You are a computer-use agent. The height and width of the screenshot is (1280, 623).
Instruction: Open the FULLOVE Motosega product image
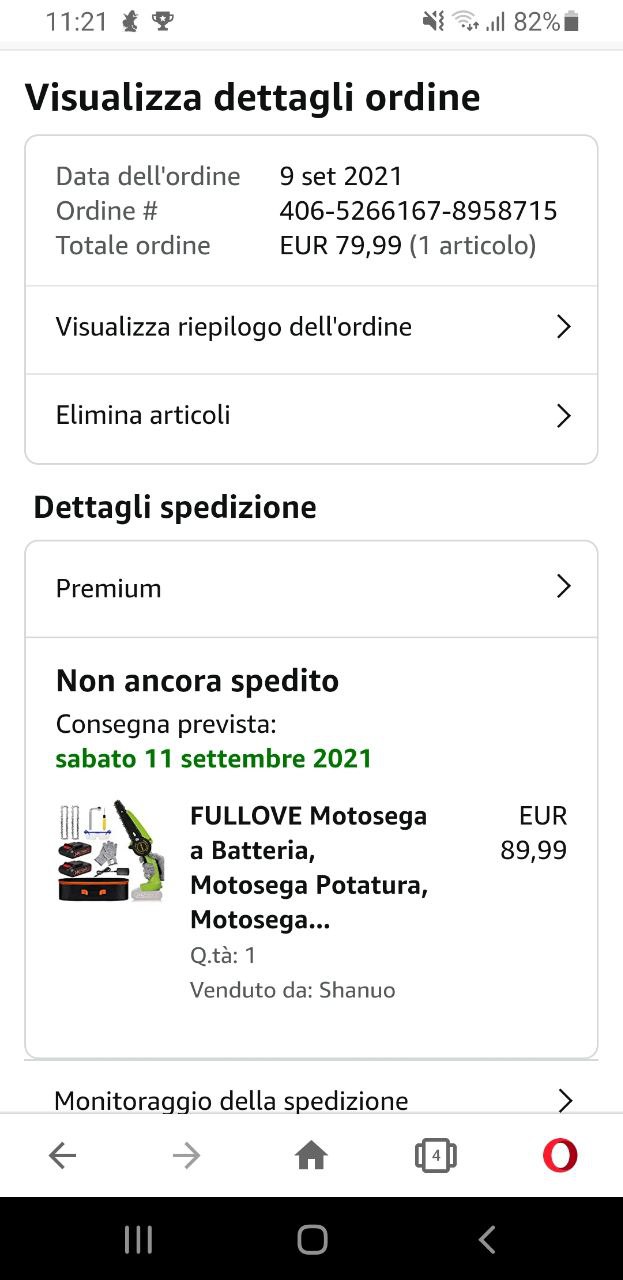[x=110, y=851]
